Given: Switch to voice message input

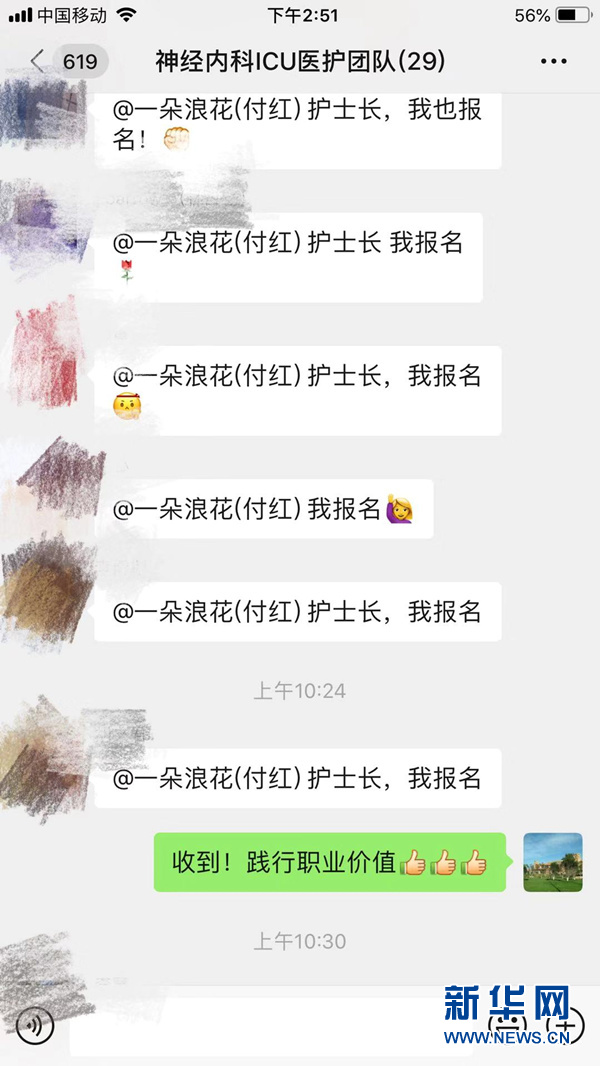Looking at the screenshot, I should pos(35,1025).
